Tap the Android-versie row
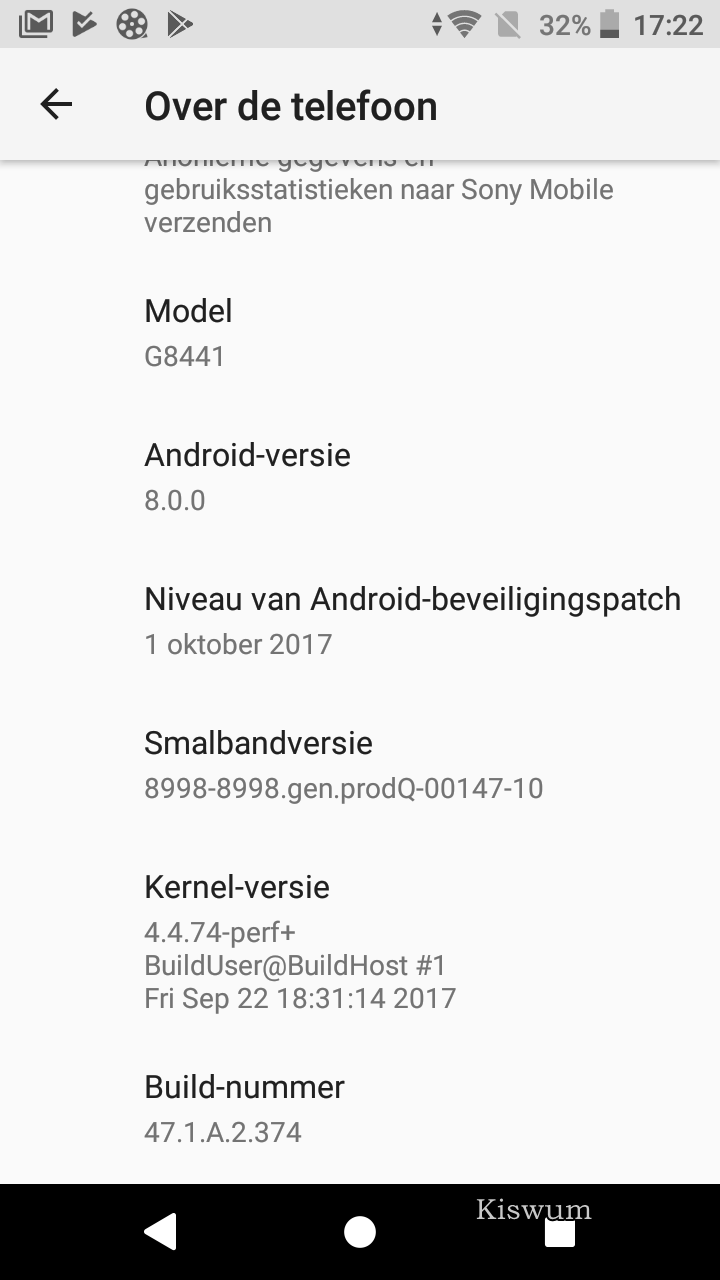 tap(360, 477)
